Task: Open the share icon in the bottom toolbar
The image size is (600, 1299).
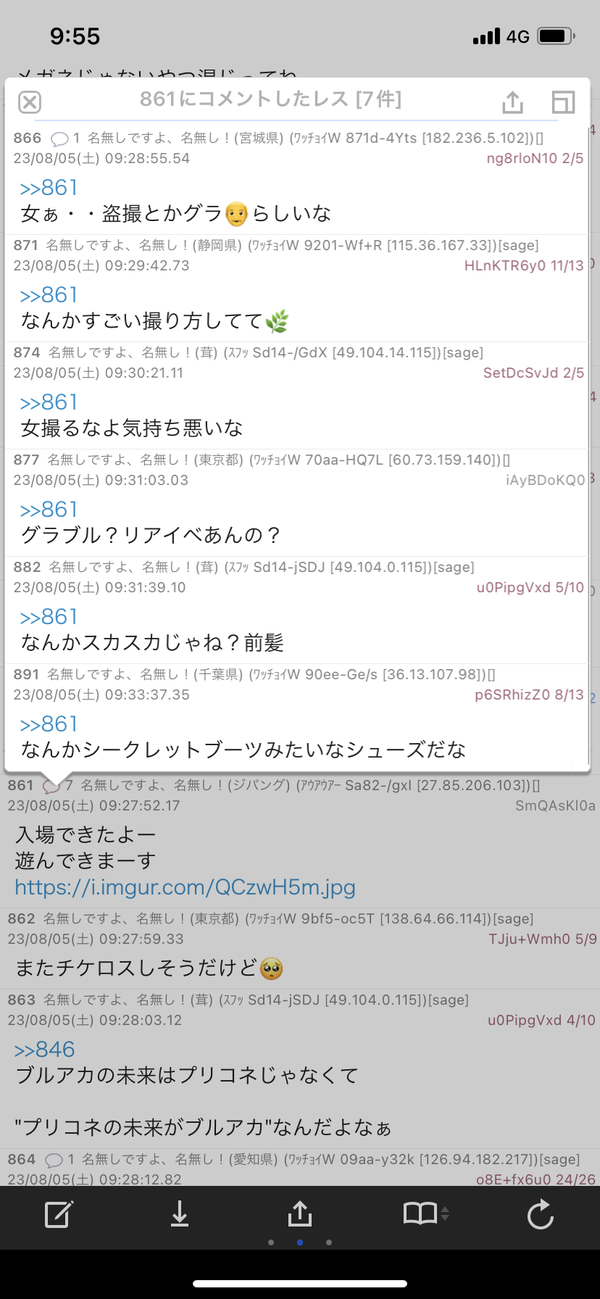Action: point(299,1213)
